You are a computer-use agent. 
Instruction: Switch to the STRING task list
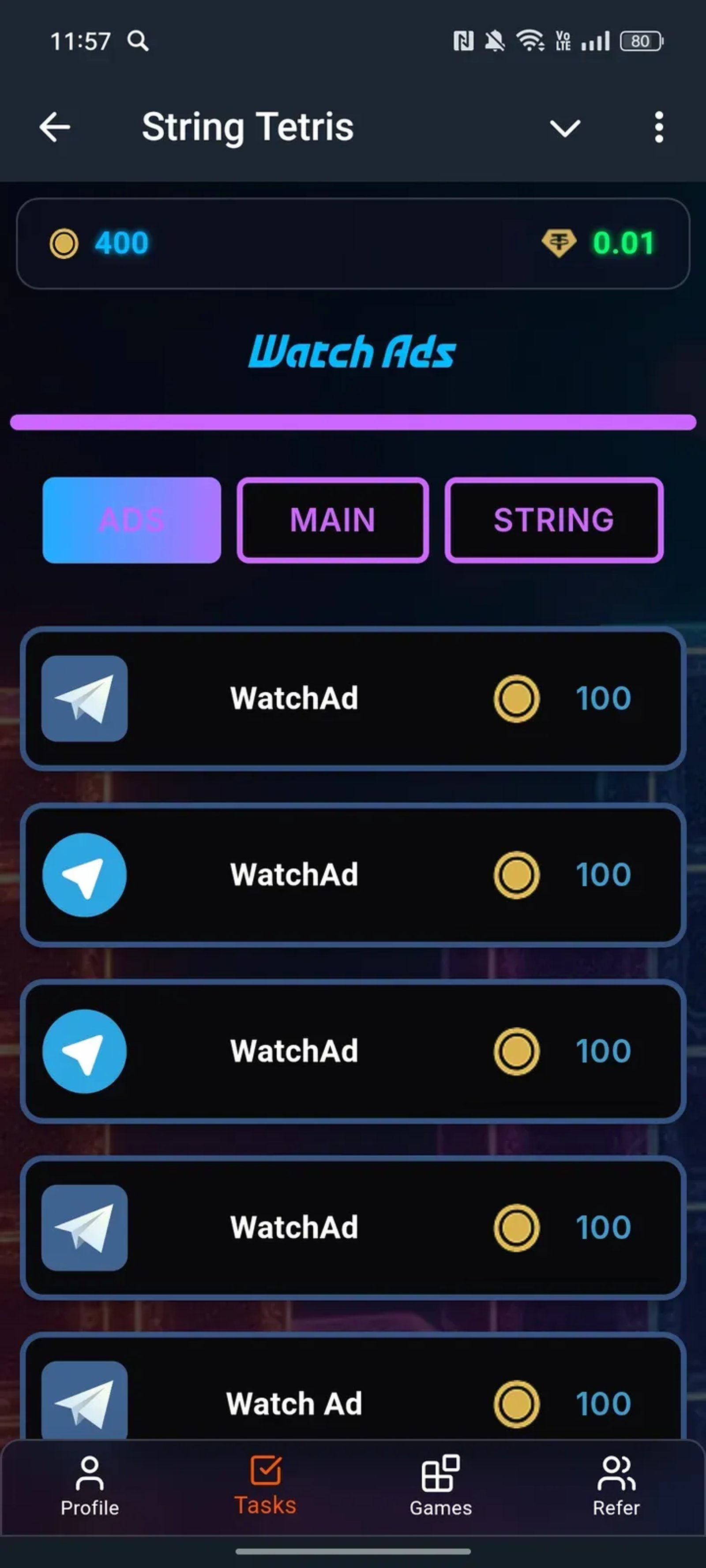click(554, 520)
